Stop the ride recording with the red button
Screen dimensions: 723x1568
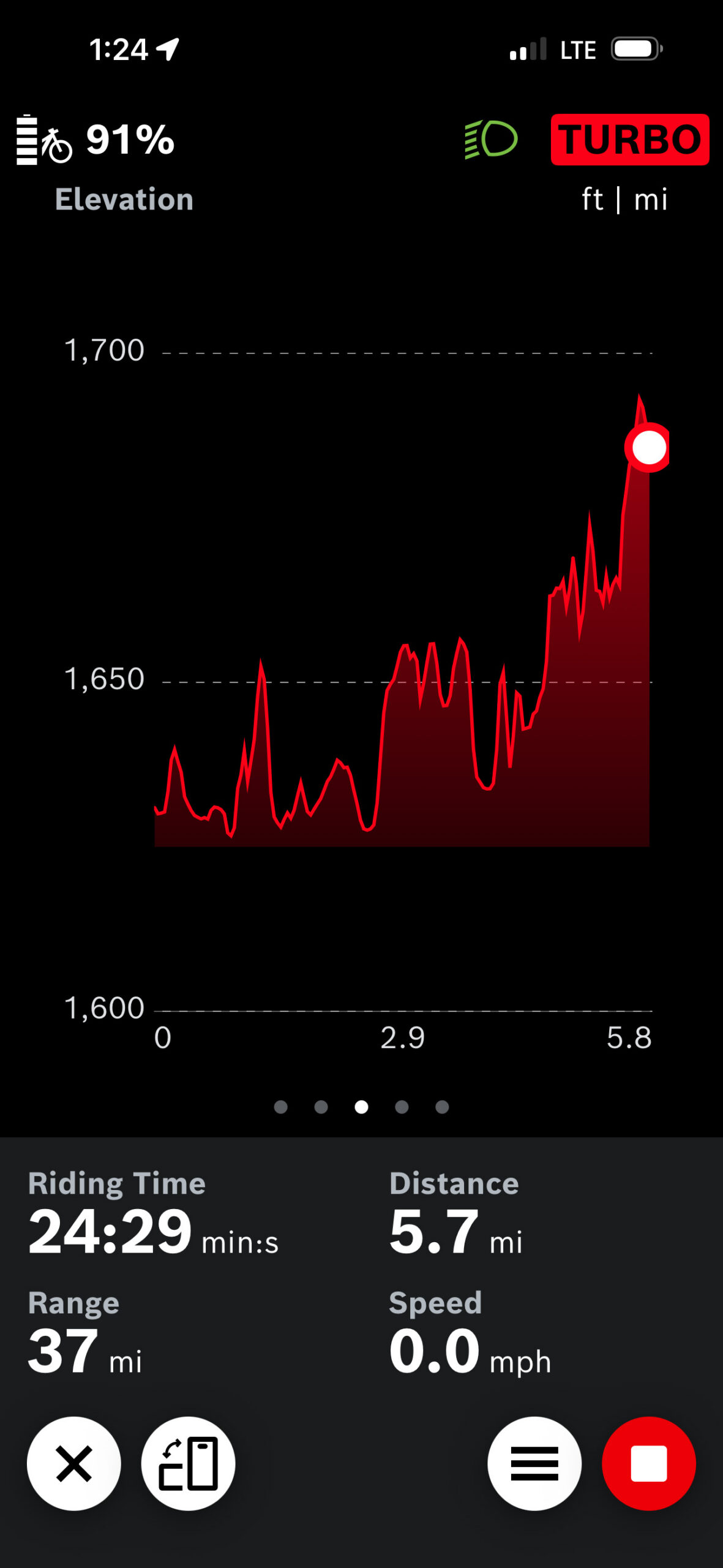pos(648,1463)
